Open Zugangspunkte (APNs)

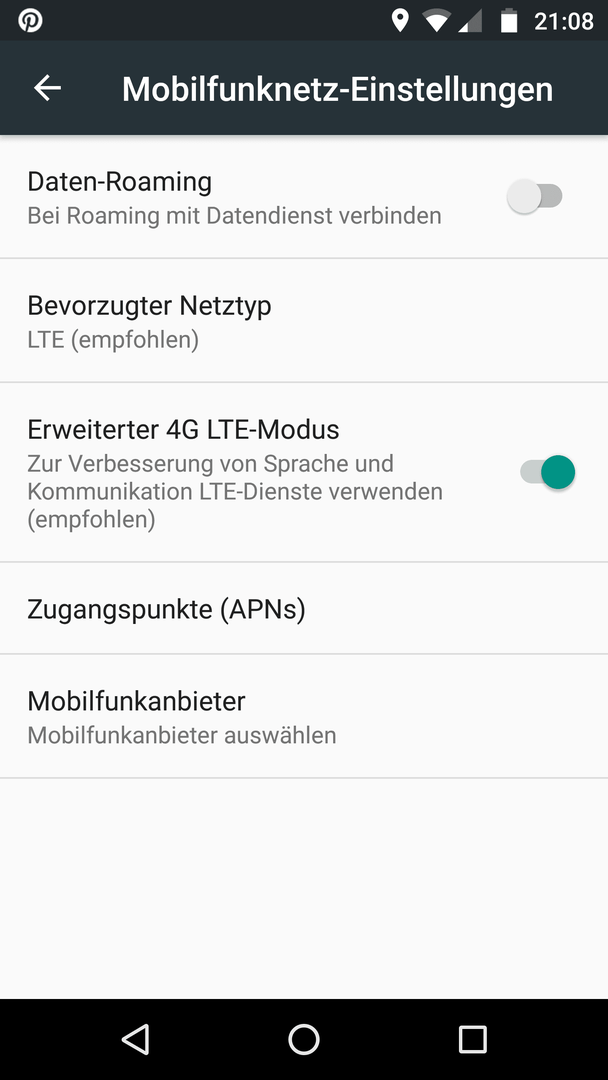point(304,608)
